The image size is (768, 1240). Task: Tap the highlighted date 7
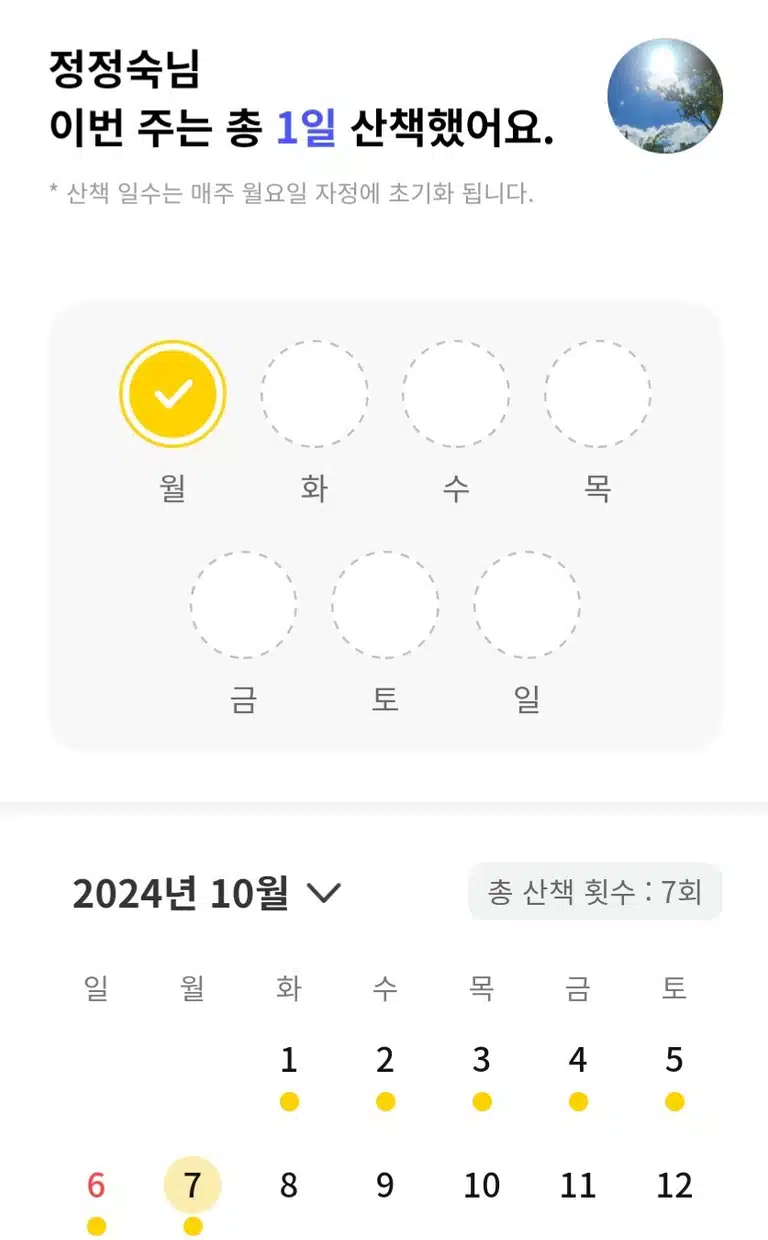pos(193,1186)
